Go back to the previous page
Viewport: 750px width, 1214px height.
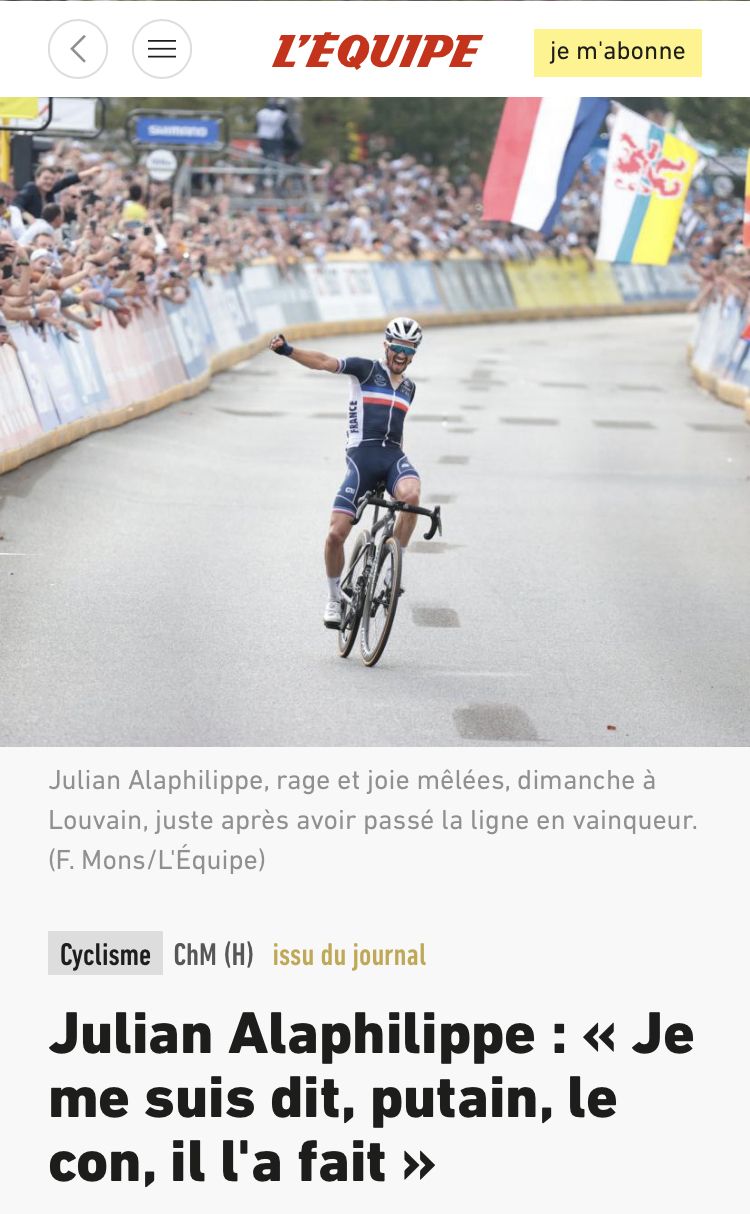point(78,49)
